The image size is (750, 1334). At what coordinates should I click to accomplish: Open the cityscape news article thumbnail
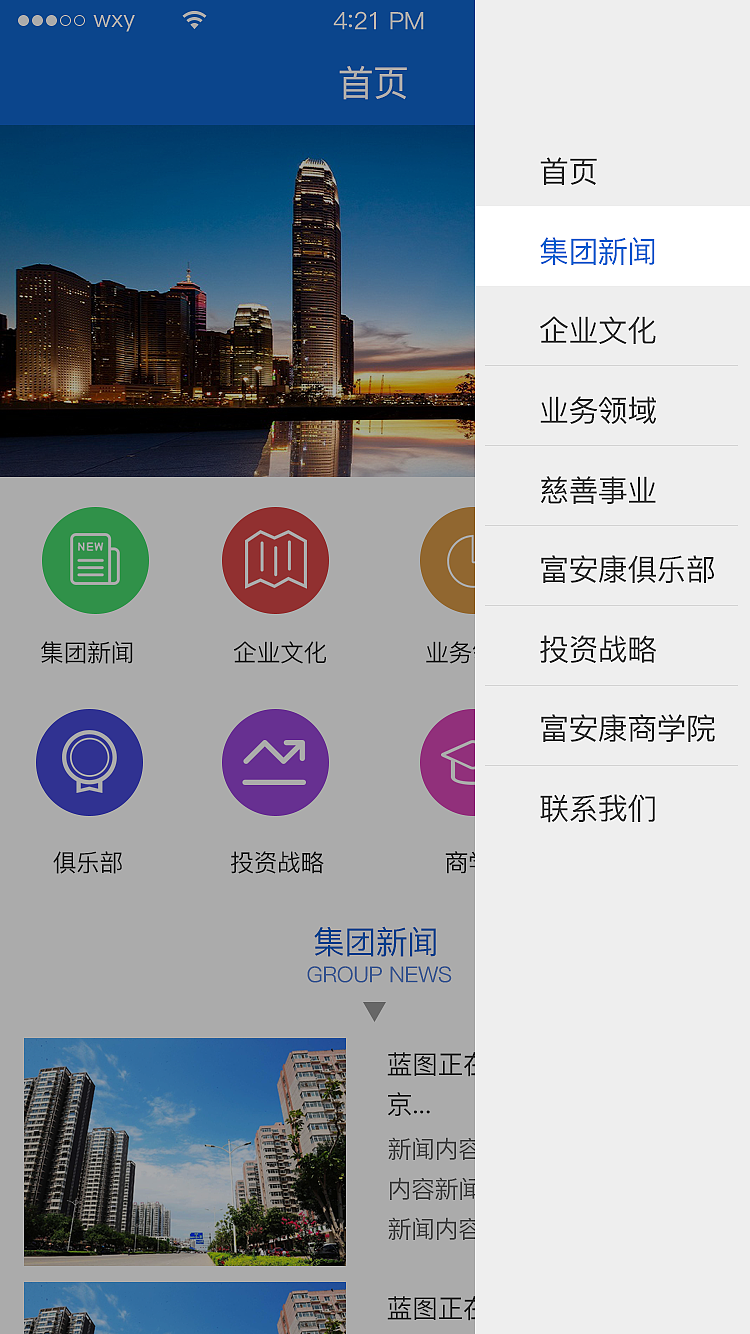(x=184, y=1150)
